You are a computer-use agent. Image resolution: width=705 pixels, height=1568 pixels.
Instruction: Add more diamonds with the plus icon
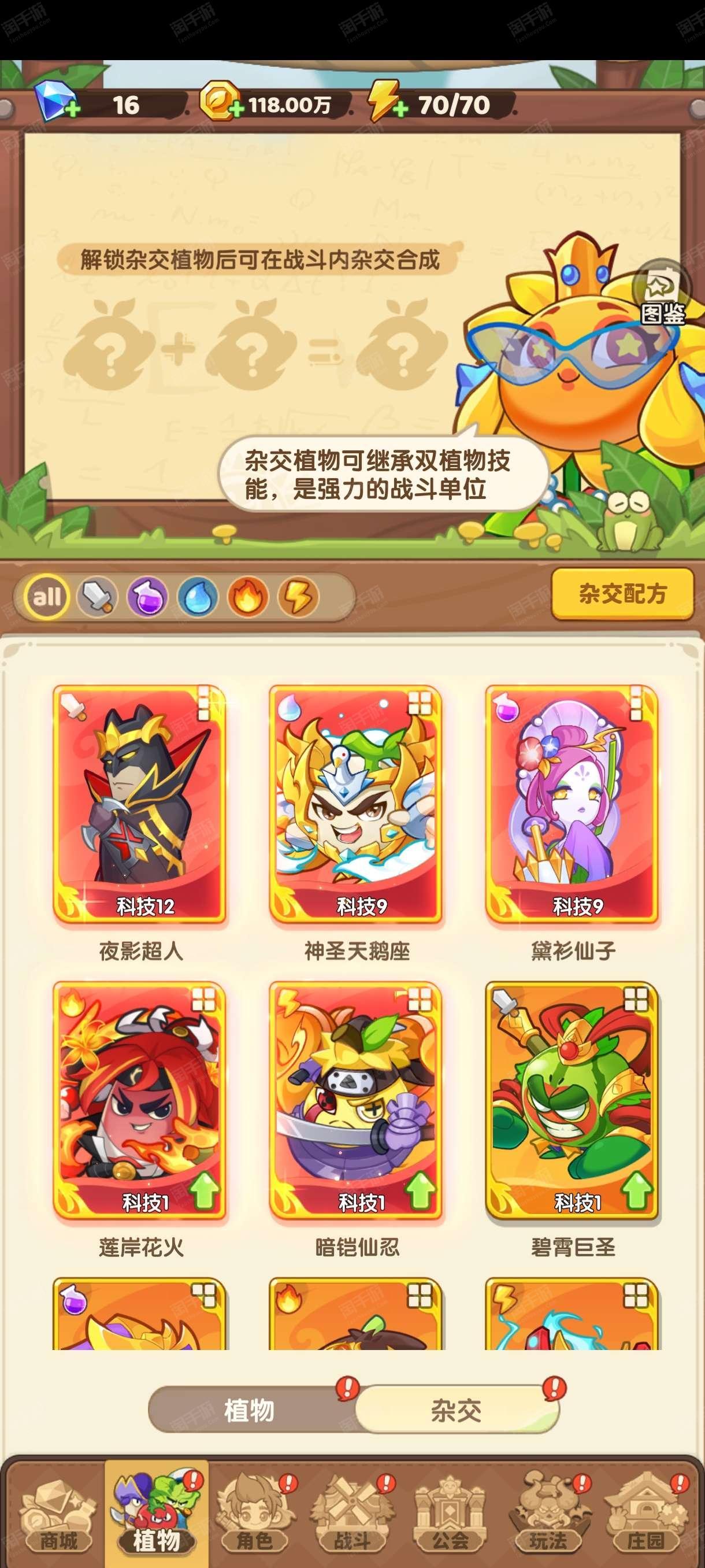72,110
